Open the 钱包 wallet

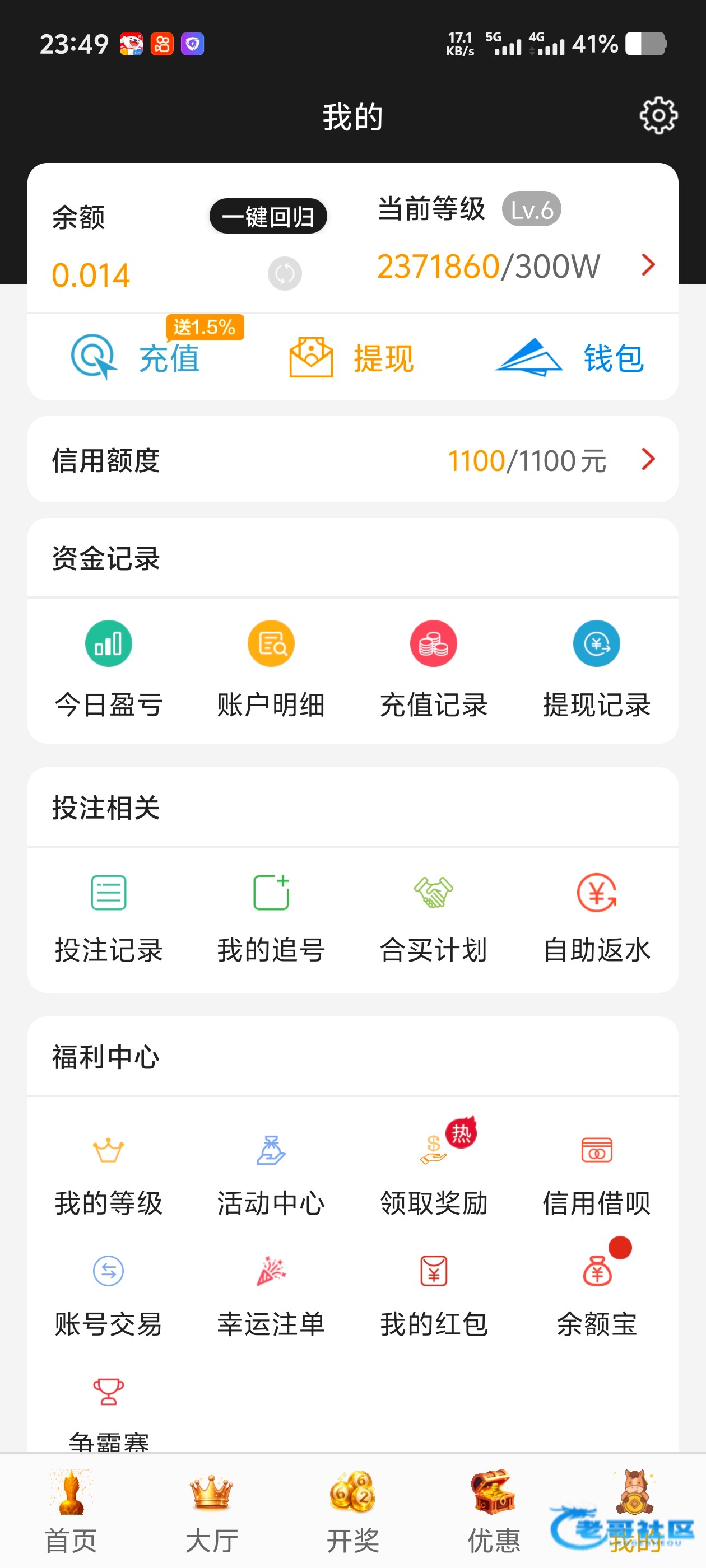tap(569, 357)
